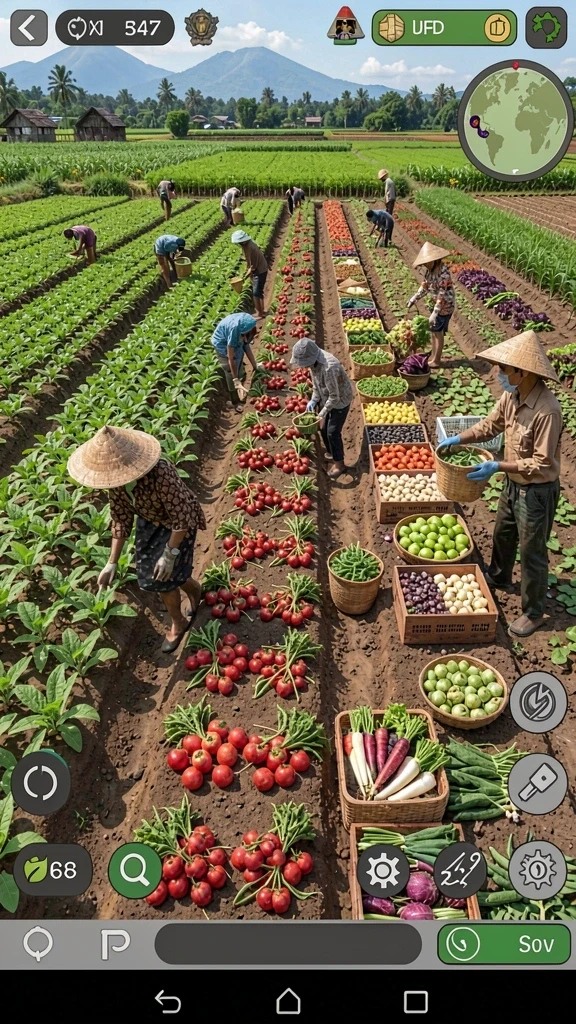Screen dimensions: 576x1024
Task: Tap the circular refresh arrows button
Action: click(x=40, y=783)
